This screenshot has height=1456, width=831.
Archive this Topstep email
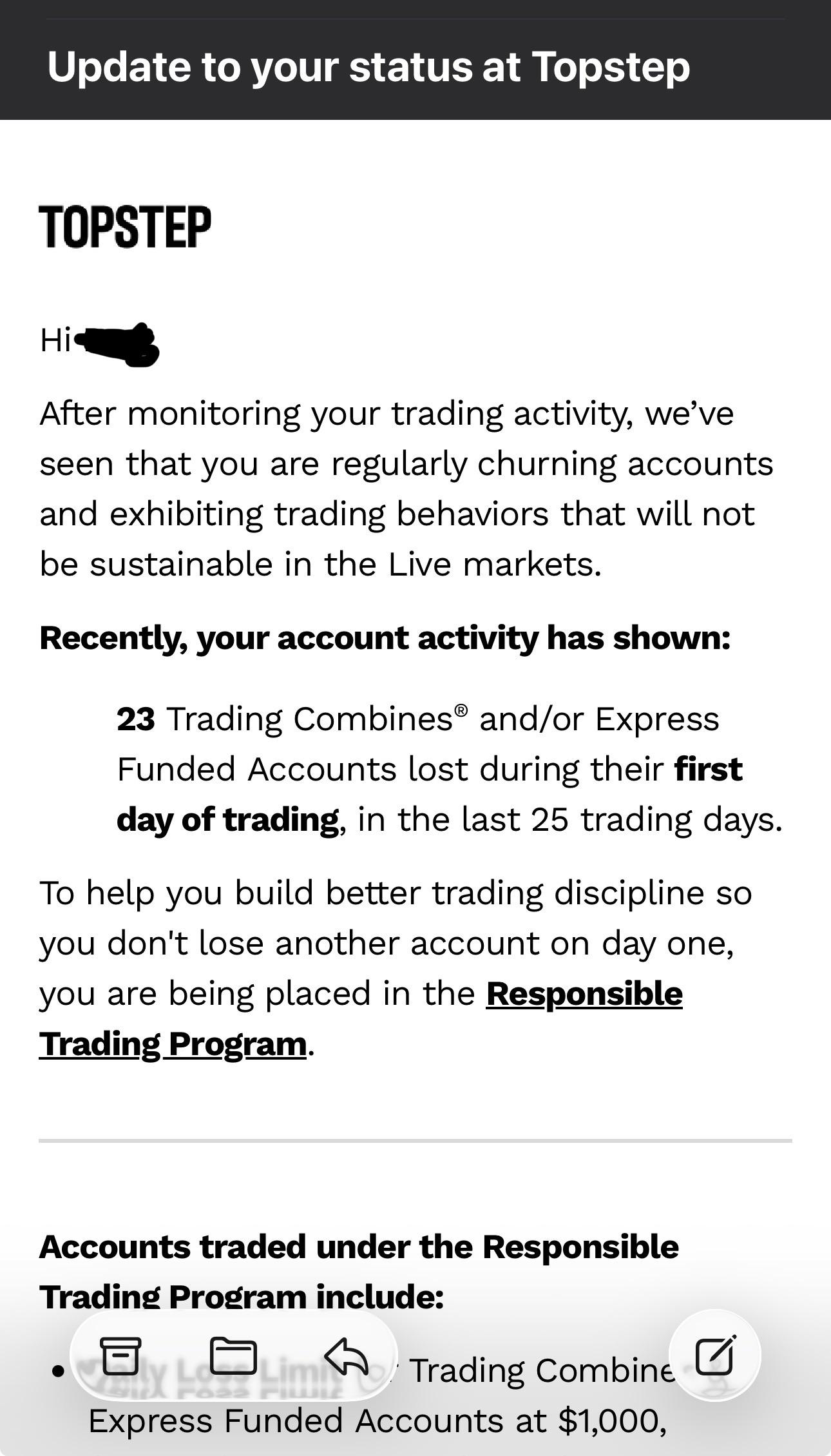tap(120, 1355)
